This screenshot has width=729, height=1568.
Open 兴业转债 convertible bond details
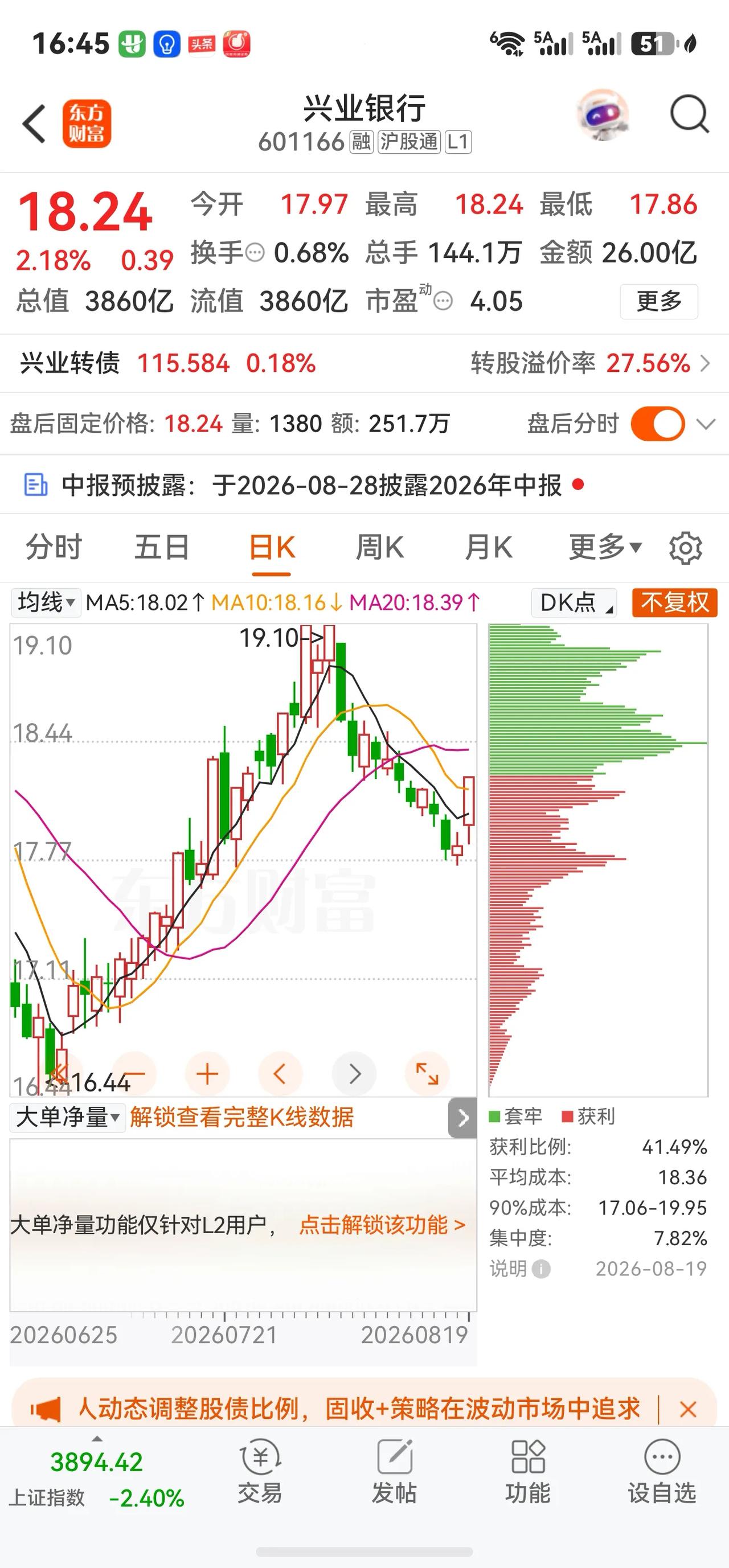tap(364, 363)
